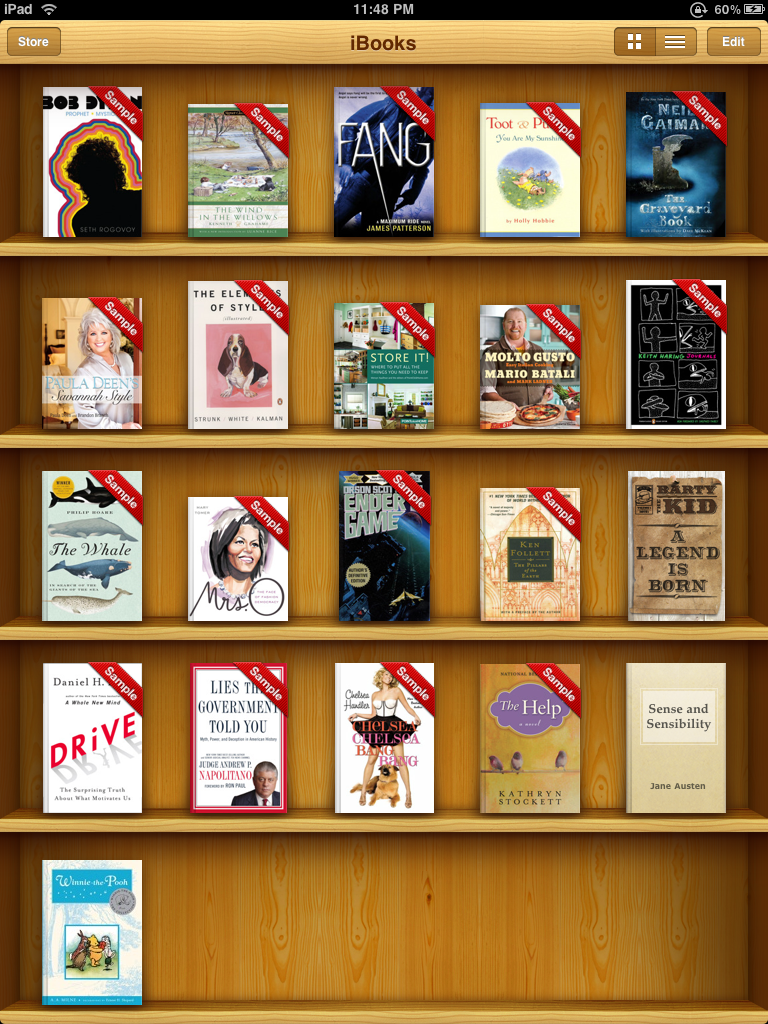Switch to grid view
The image size is (768, 1024).
coord(634,42)
